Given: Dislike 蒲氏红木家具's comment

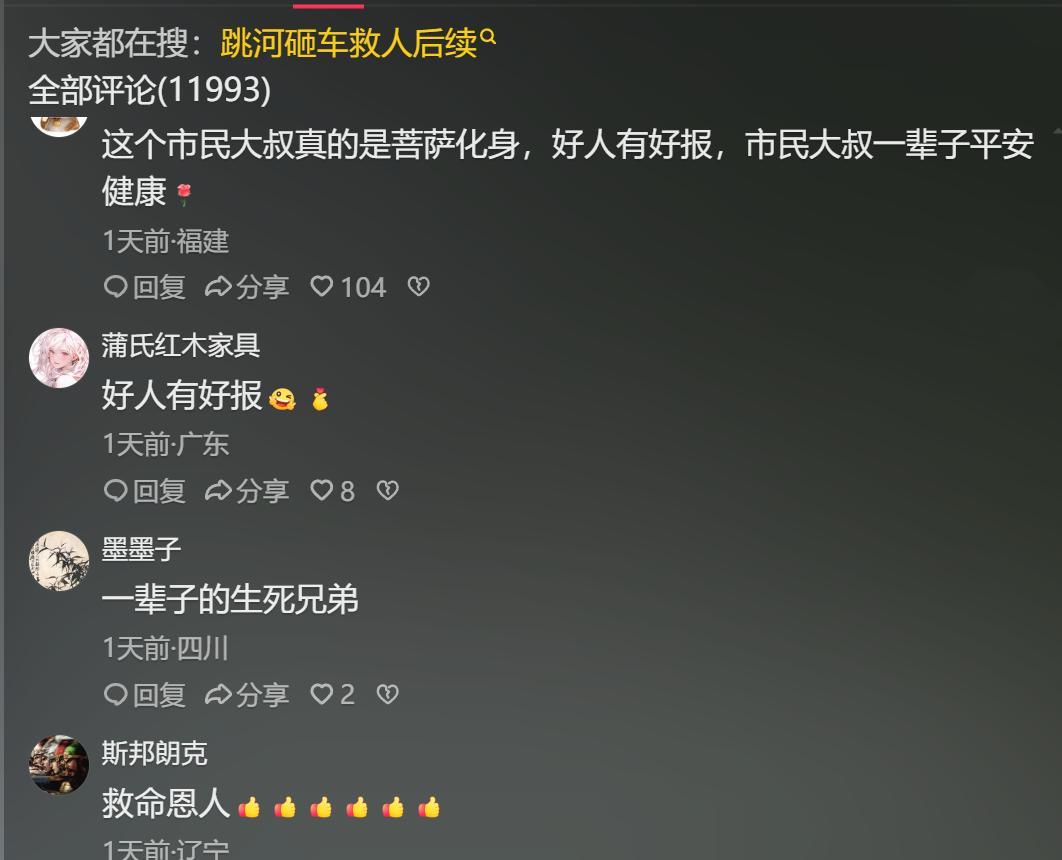Looking at the screenshot, I should point(388,491).
